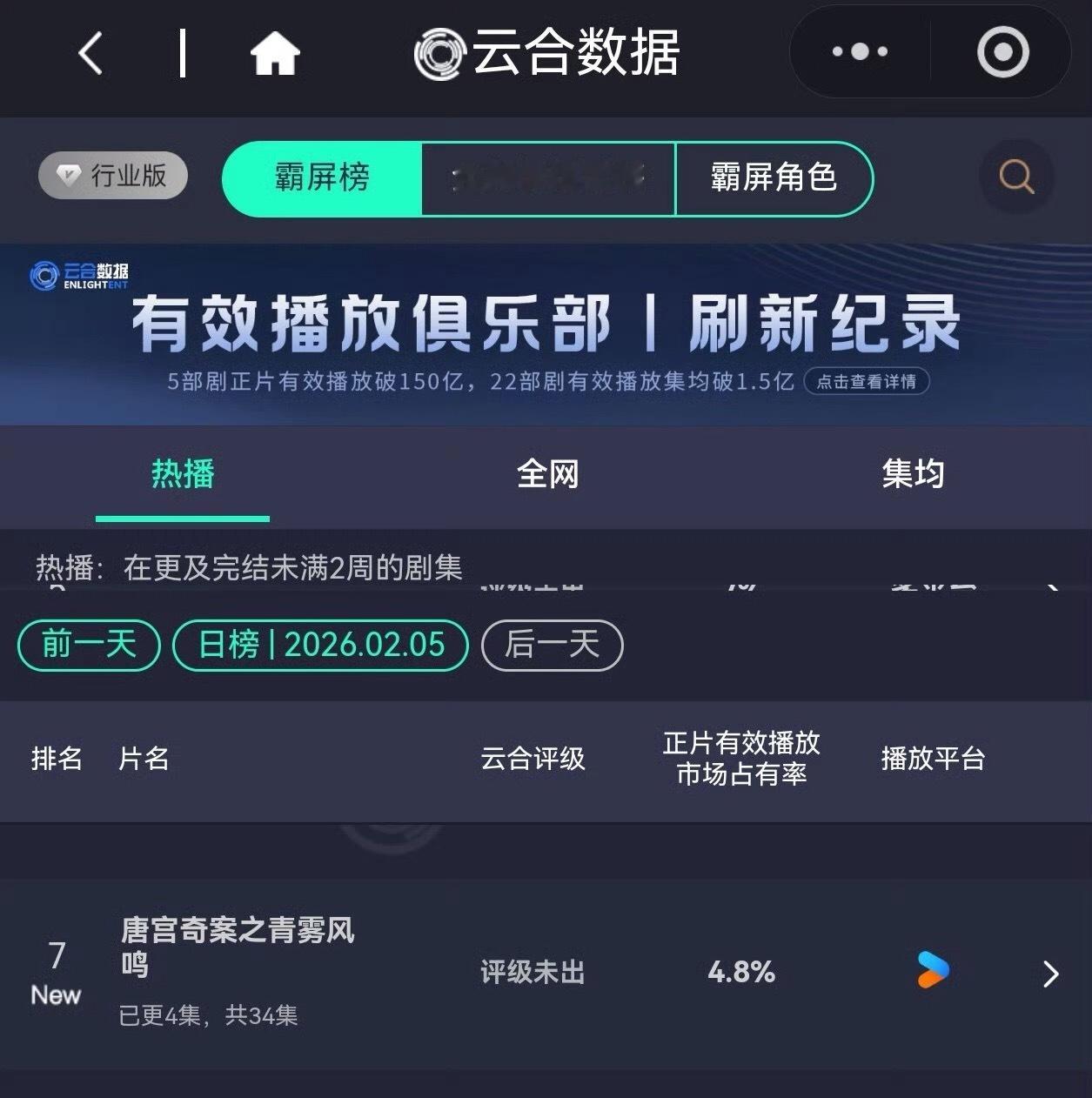Tap the 日榜 2026.02.05 date pill
The width and height of the screenshot is (1092, 1098).
tap(321, 645)
